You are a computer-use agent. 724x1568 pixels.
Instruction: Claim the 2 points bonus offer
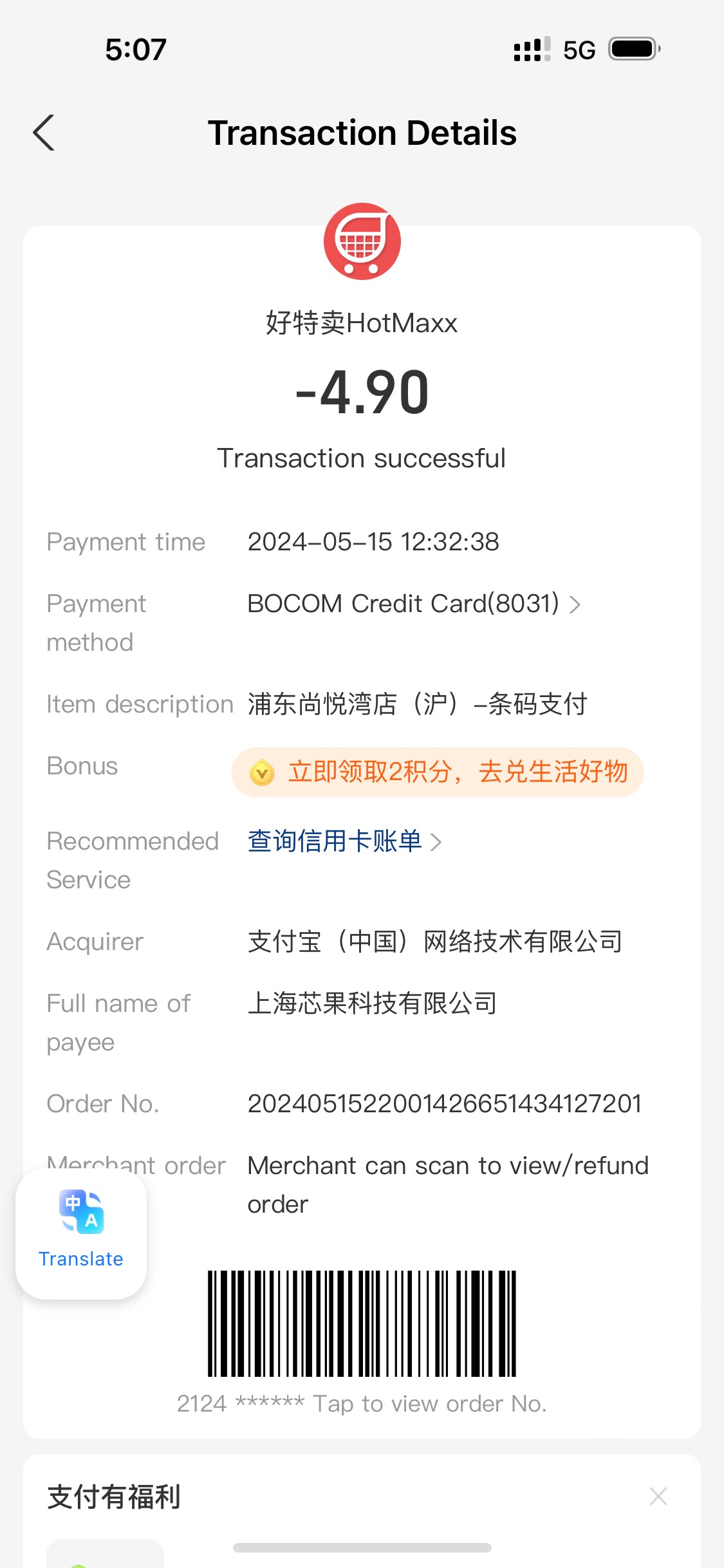tap(438, 772)
